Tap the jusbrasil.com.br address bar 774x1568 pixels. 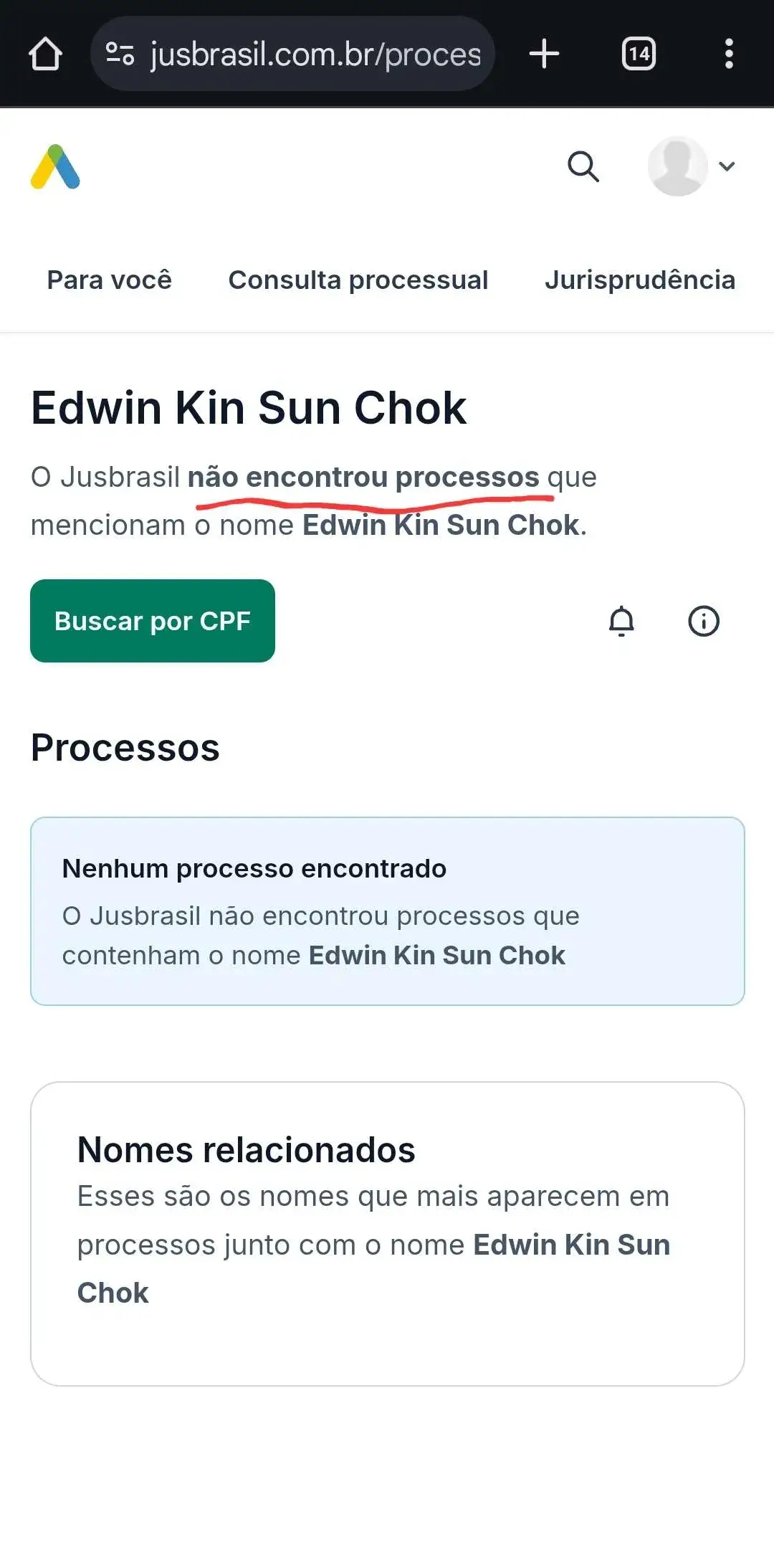point(293,54)
